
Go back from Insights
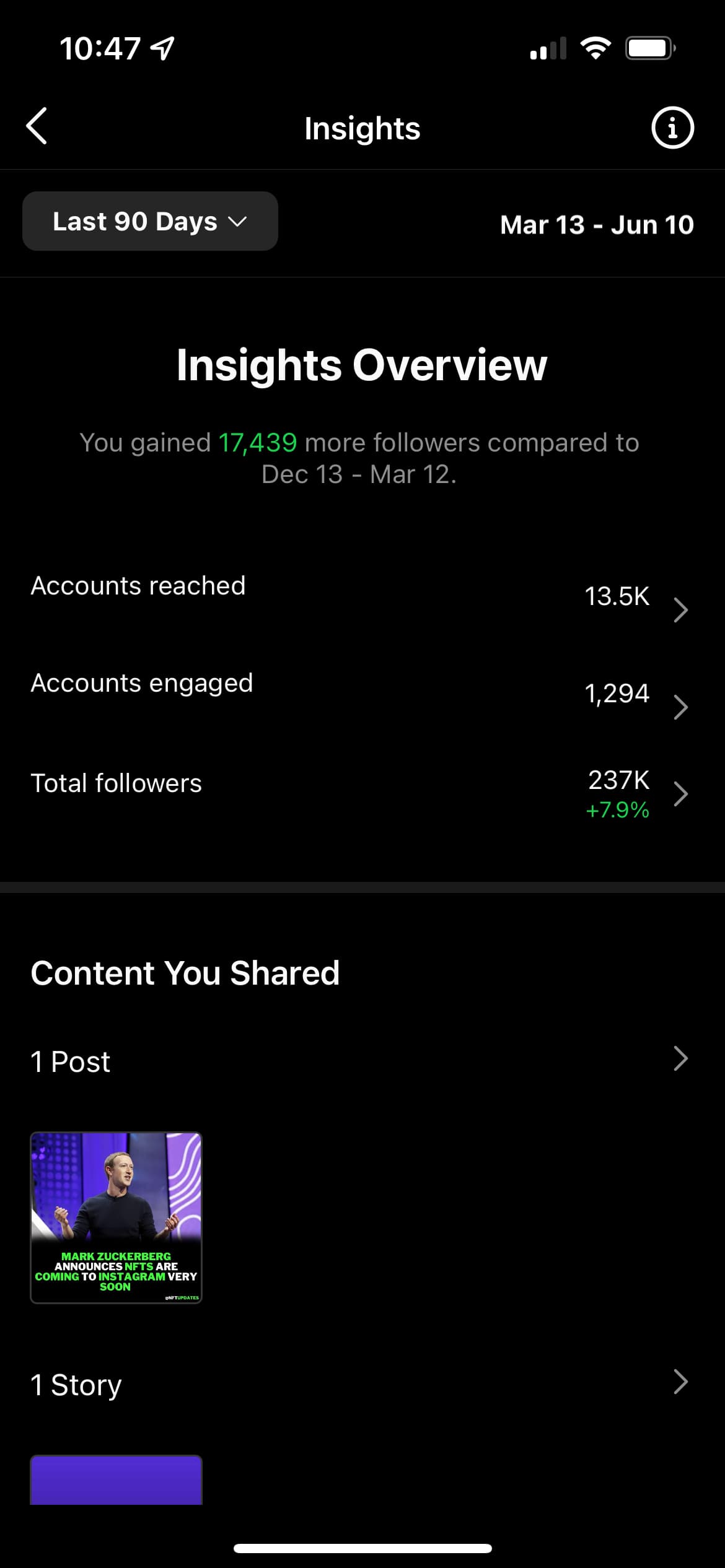[37, 126]
